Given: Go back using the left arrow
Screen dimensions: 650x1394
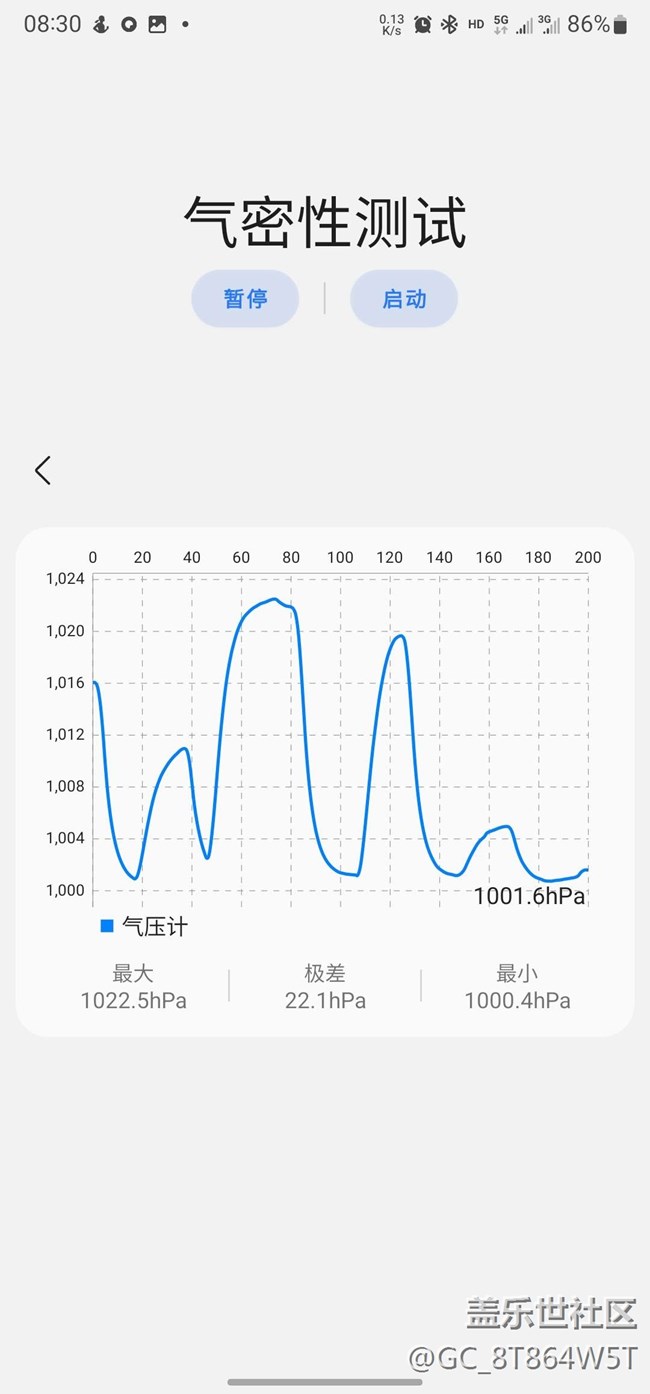Looking at the screenshot, I should click(42, 470).
